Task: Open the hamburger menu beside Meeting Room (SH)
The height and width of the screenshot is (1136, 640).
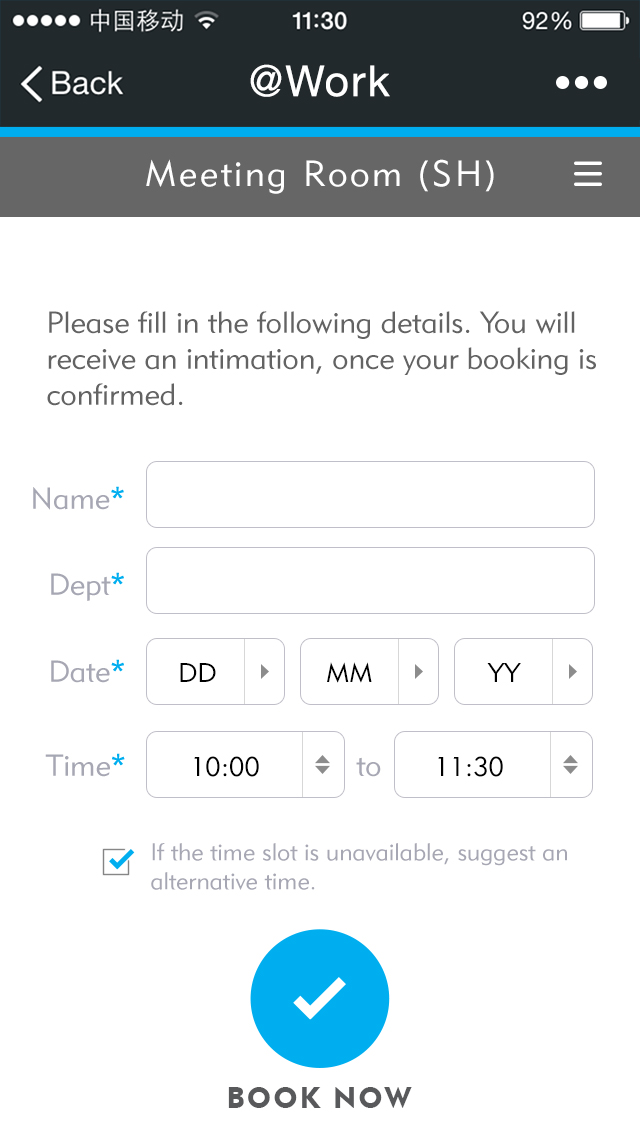Action: pos(588,175)
